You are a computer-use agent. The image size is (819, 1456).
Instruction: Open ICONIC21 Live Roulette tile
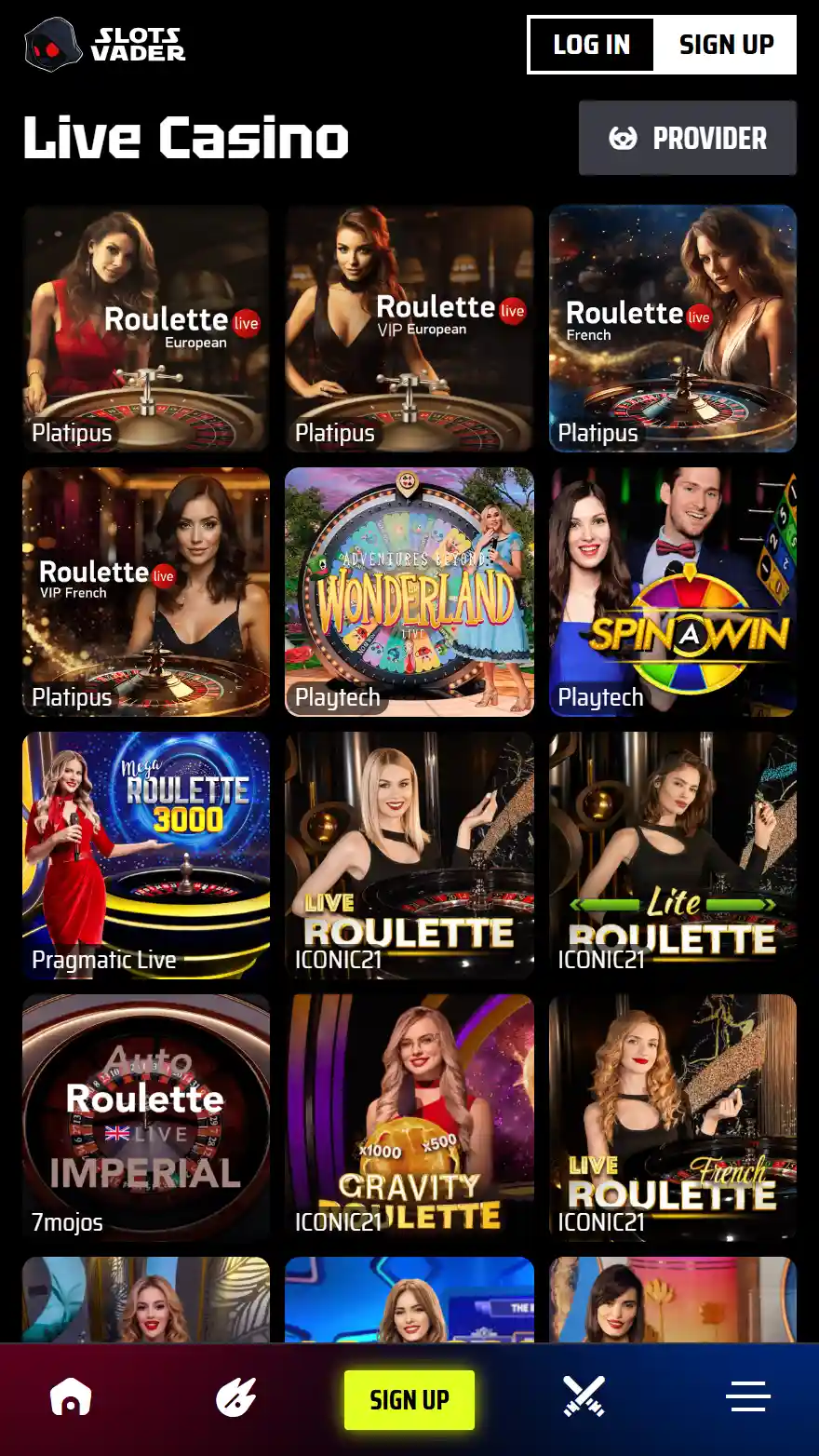409,855
